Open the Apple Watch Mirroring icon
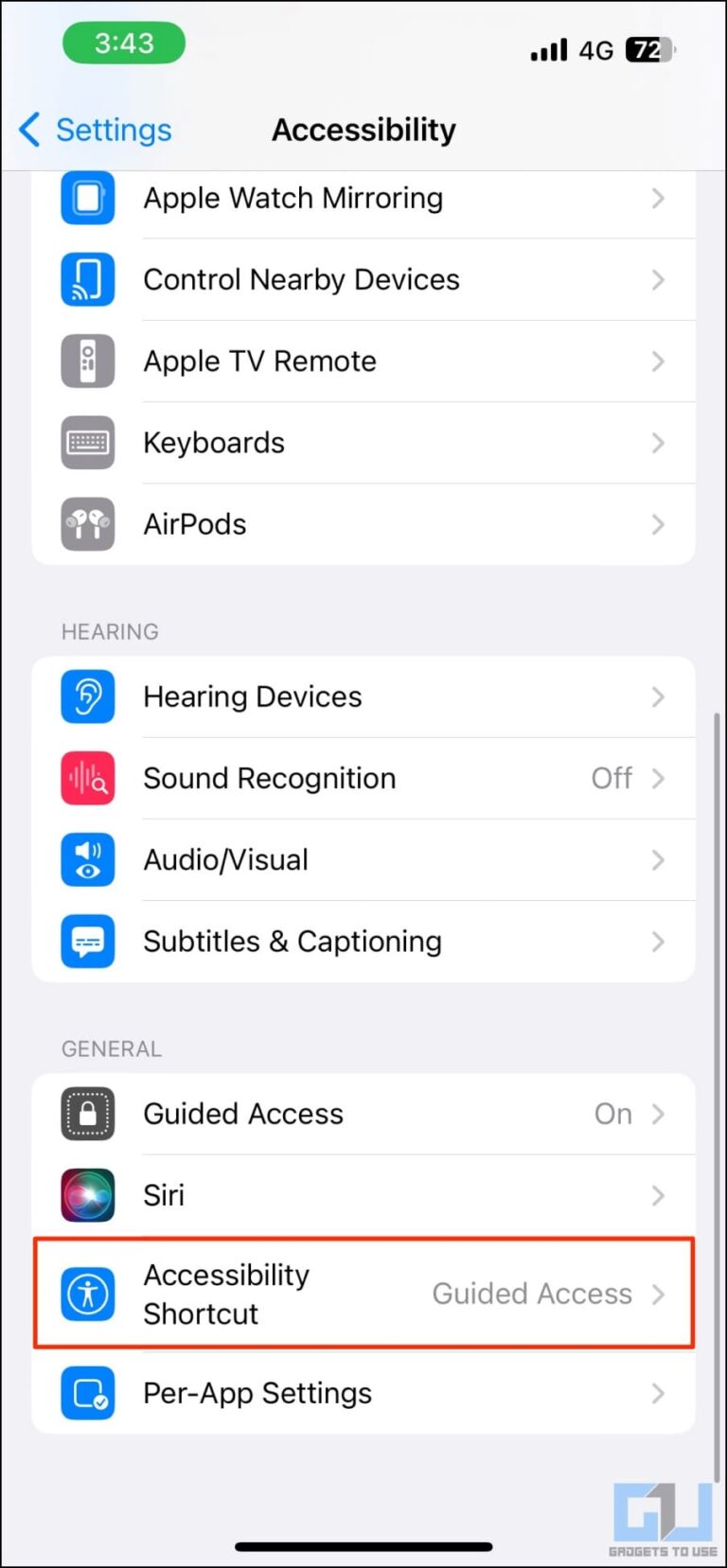Screen dimensions: 727x1568 87,198
